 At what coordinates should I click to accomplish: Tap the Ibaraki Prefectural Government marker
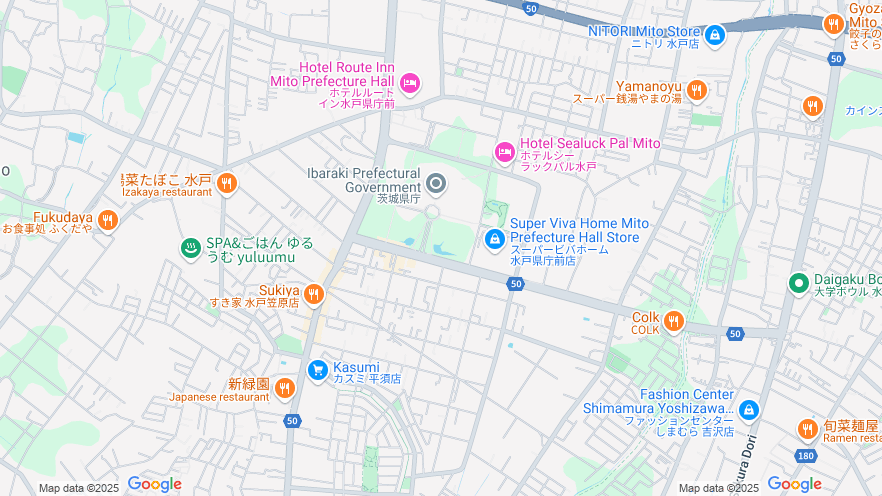(x=436, y=182)
